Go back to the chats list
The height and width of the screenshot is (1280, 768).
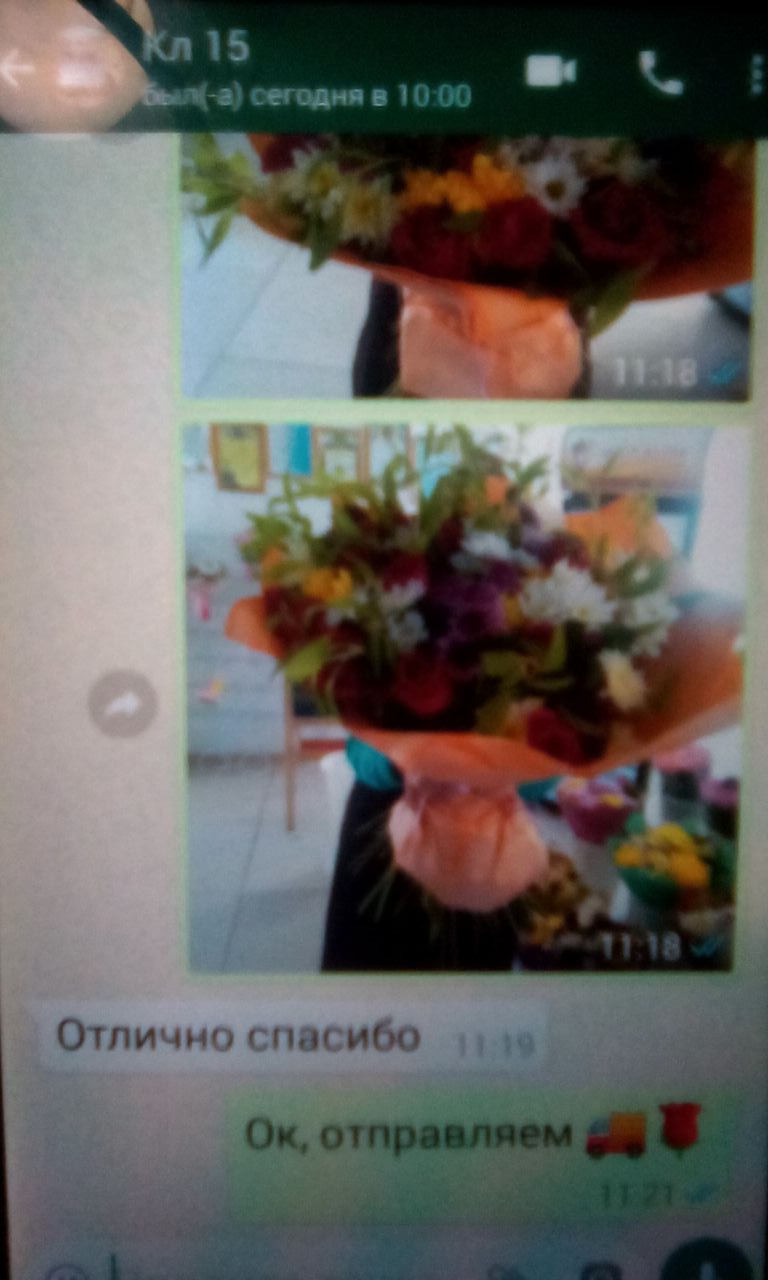tap(18, 72)
